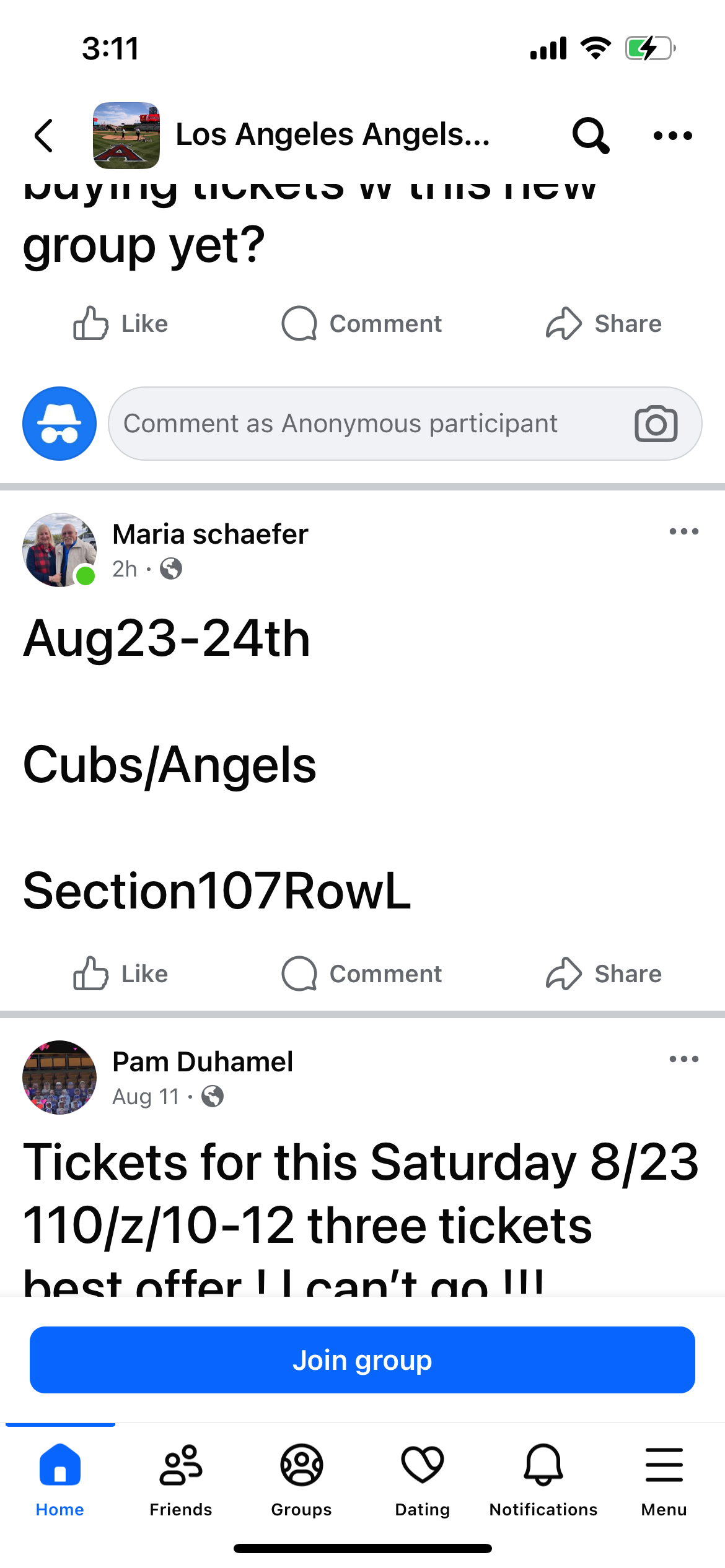Viewport: 725px width, 1568px height.
Task: Open the group's three-dot options menu
Action: point(672,136)
